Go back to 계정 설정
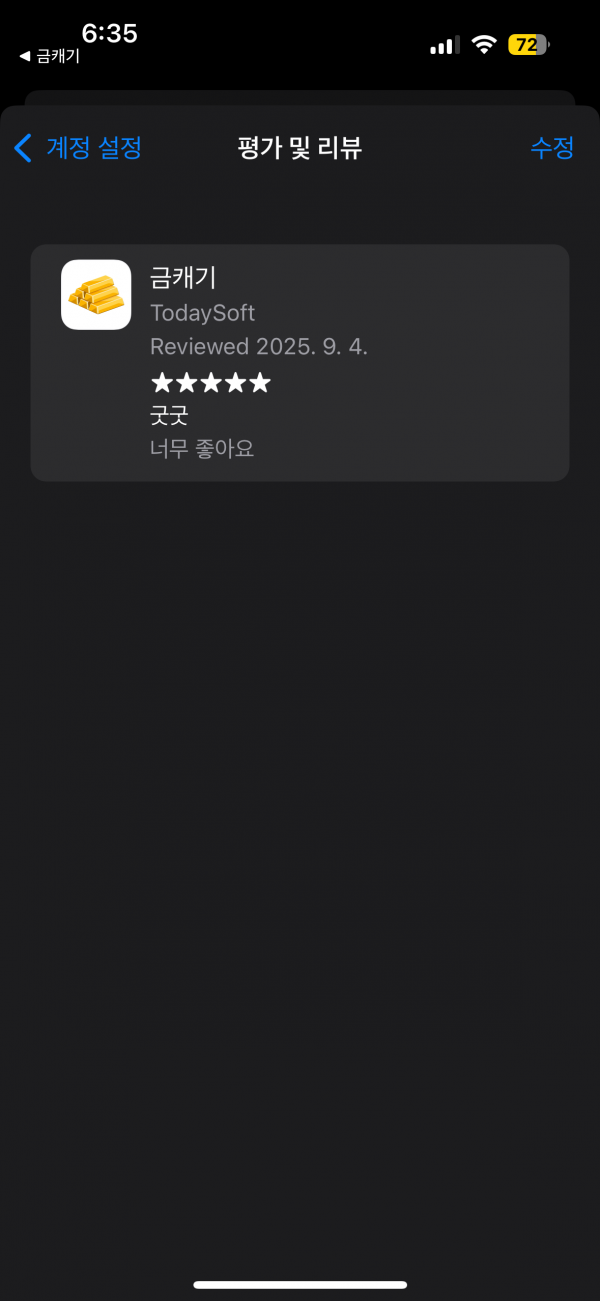 (78, 148)
